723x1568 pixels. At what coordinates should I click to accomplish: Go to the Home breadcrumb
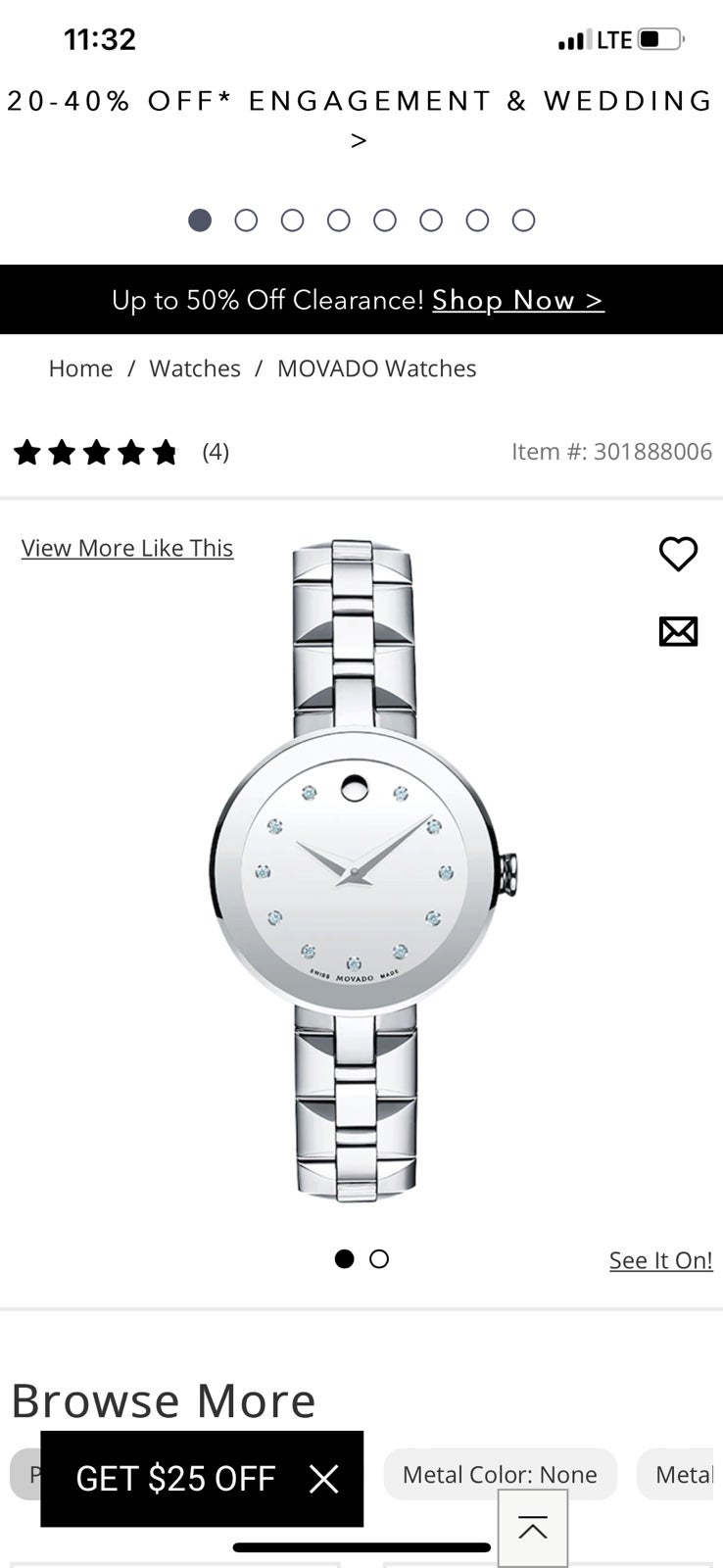click(x=80, y=368)
